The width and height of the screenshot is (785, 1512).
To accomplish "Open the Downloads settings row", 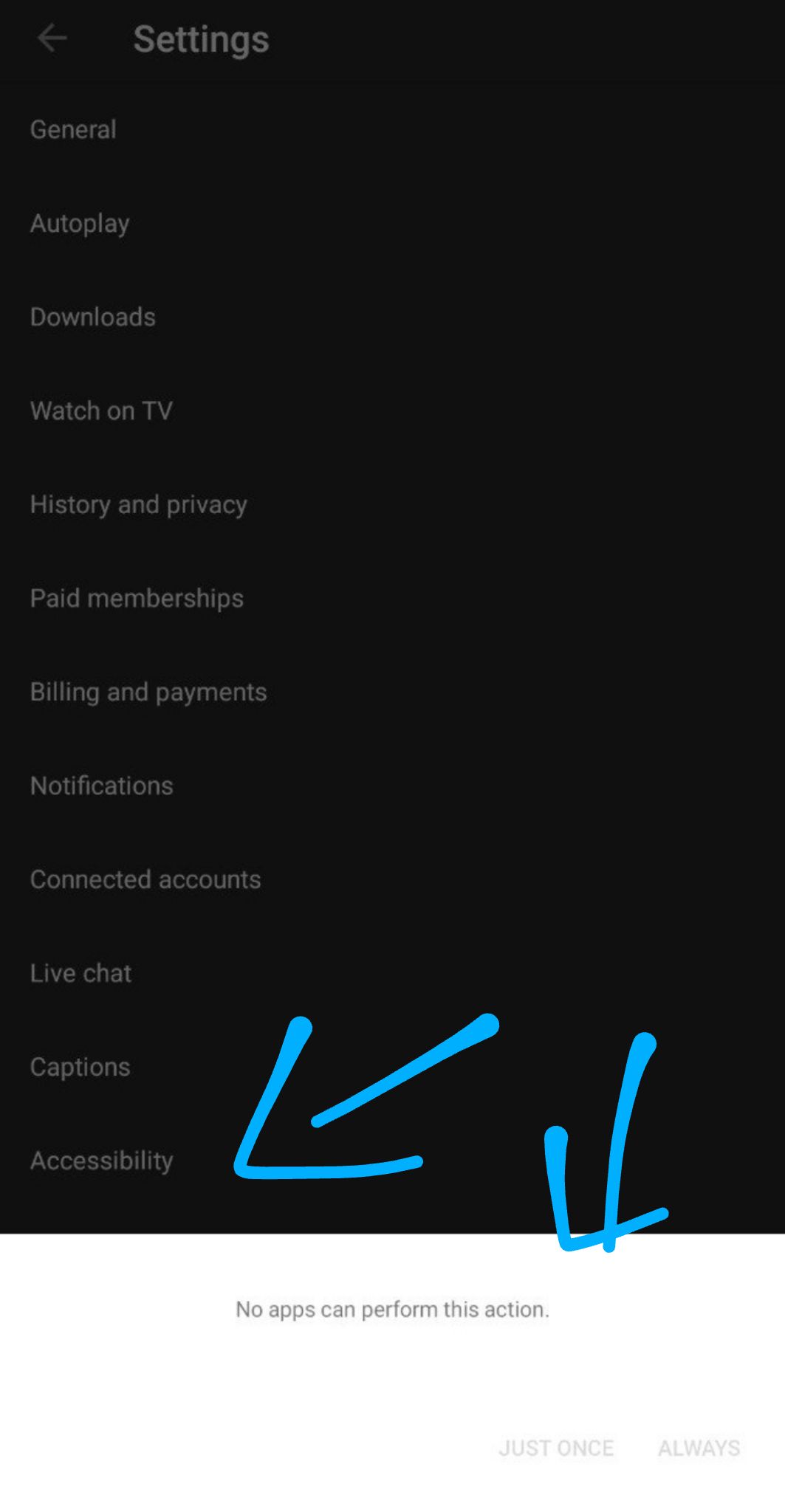I will click(93, 317).
